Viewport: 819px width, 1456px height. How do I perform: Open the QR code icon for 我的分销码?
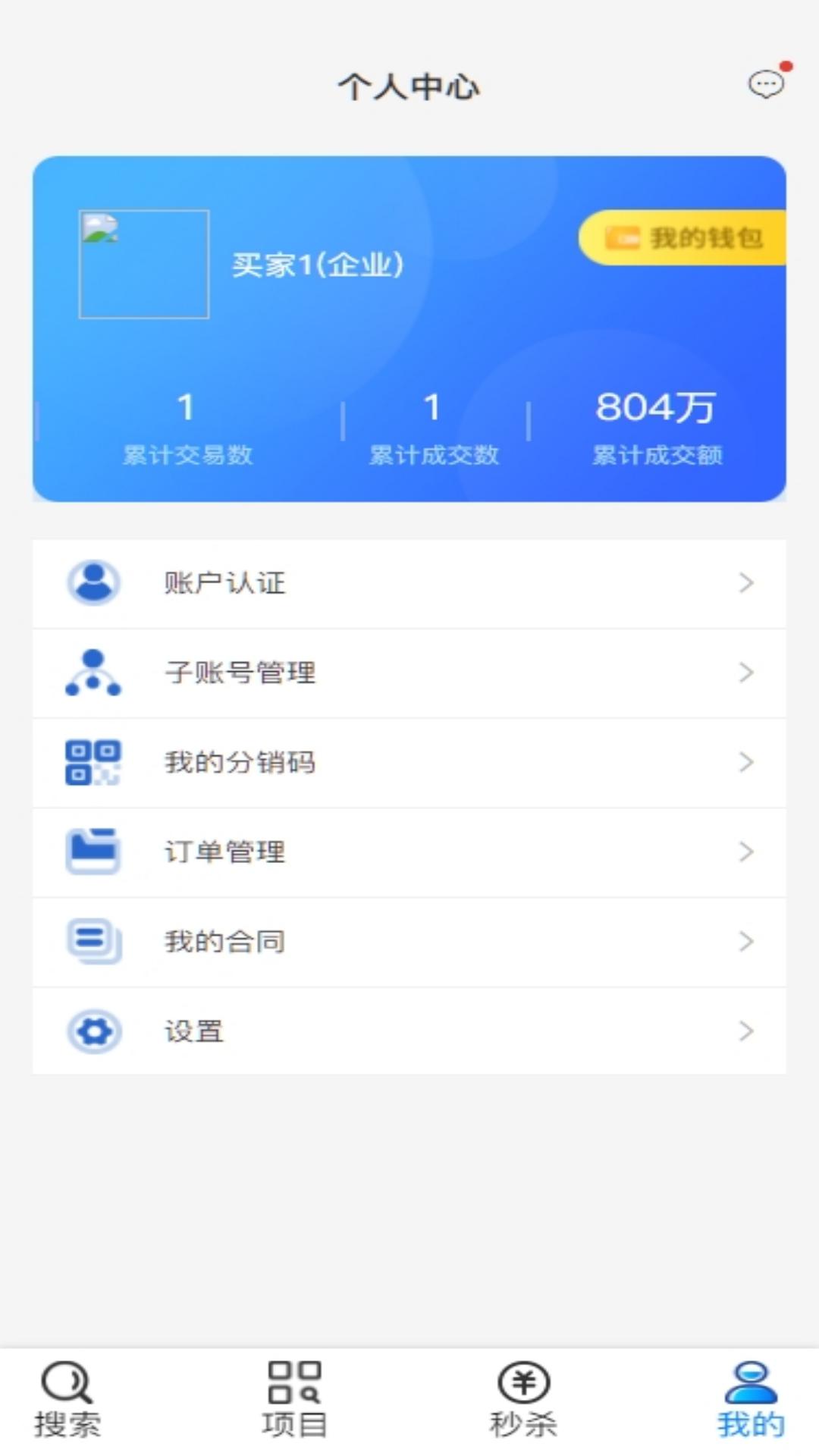coord(93,762)
